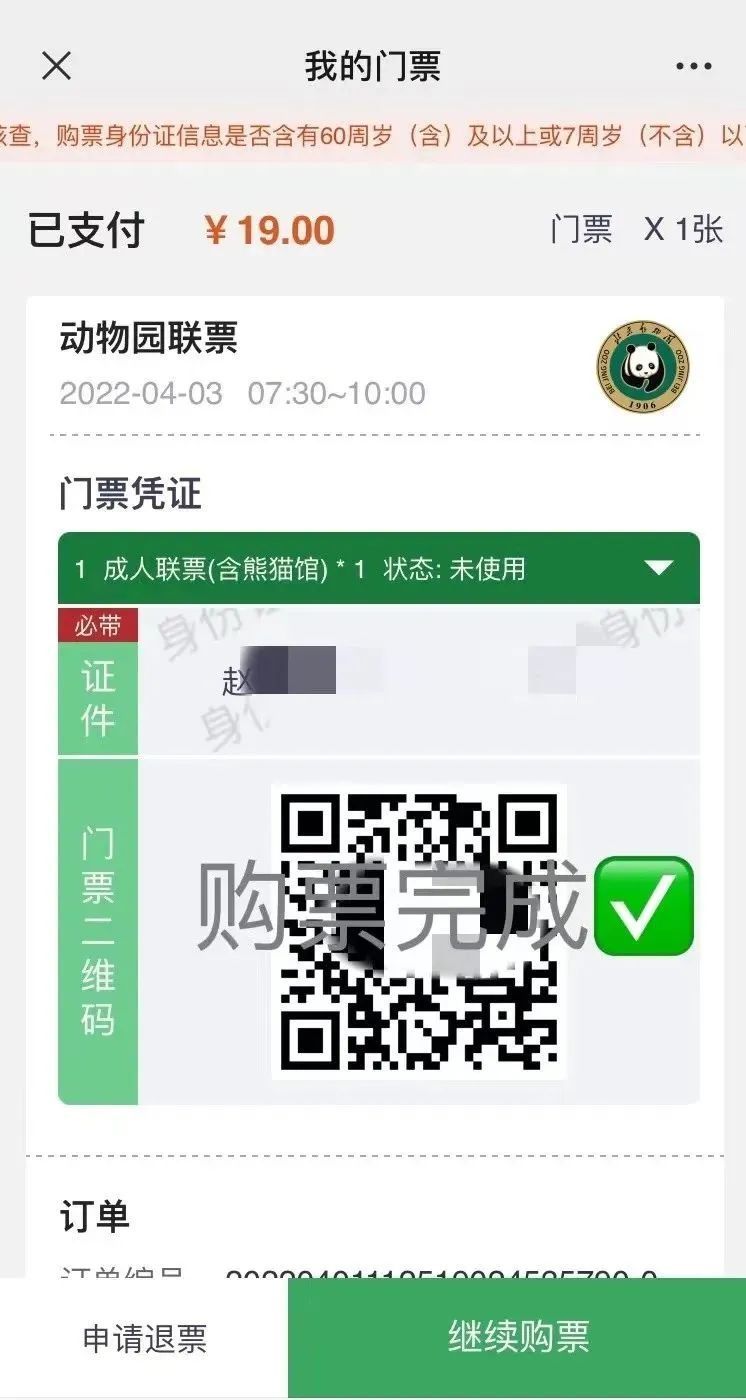Open the three-dot overflow menu
This screenshot has width=746, height=1400.
[x=693, y=67]
